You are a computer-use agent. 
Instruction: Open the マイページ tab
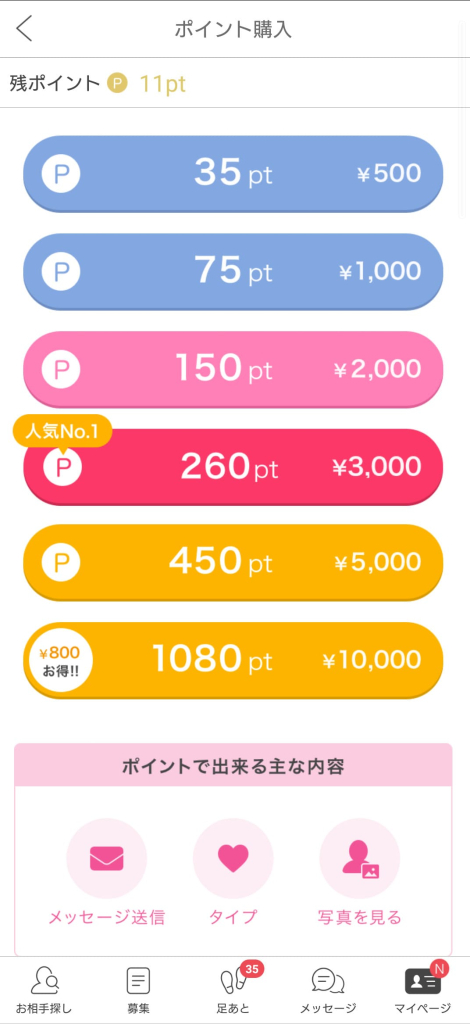coord(423,989)
